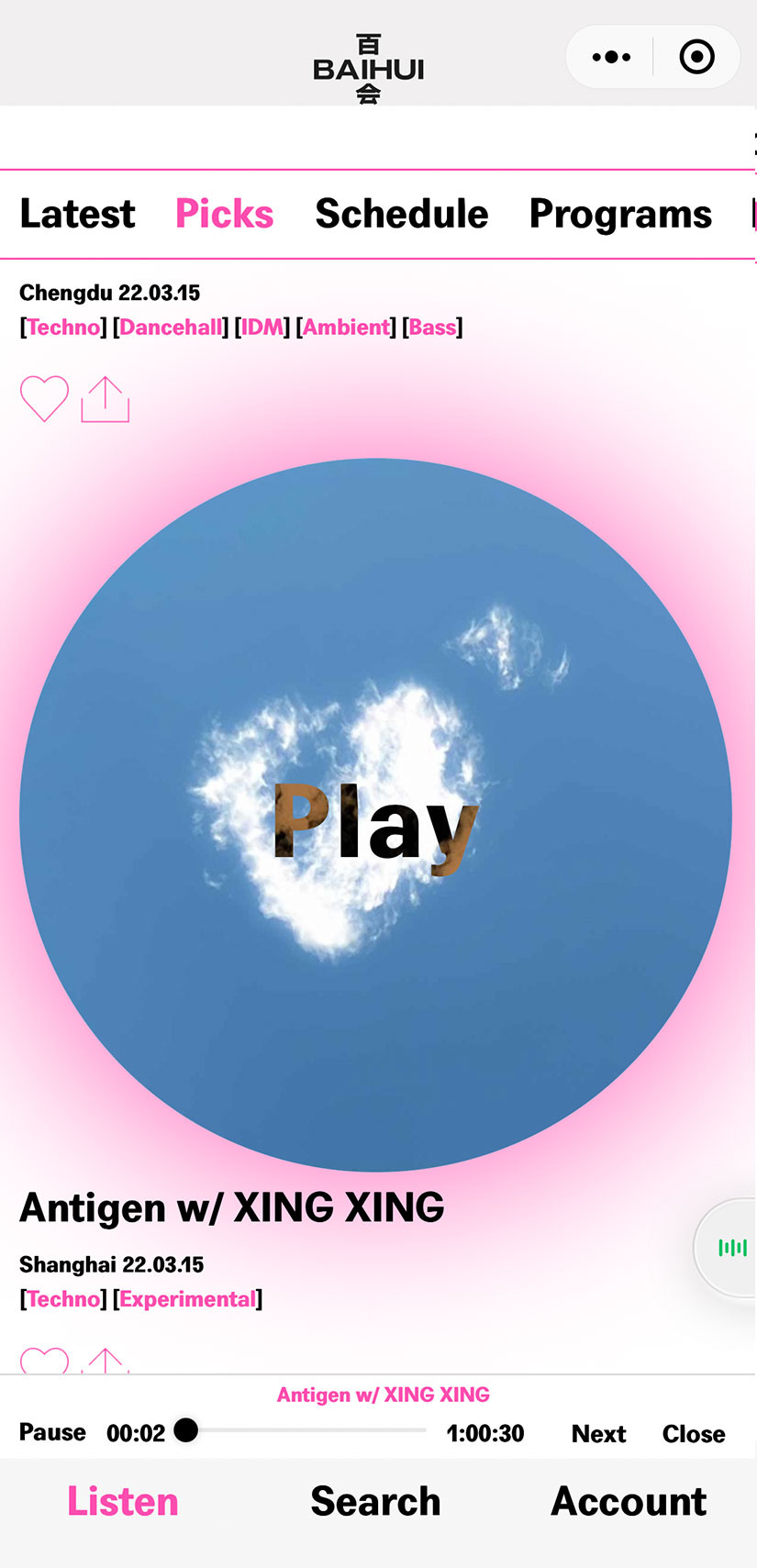
Task: Select the Picks tab
Action: tap(225, 214)
